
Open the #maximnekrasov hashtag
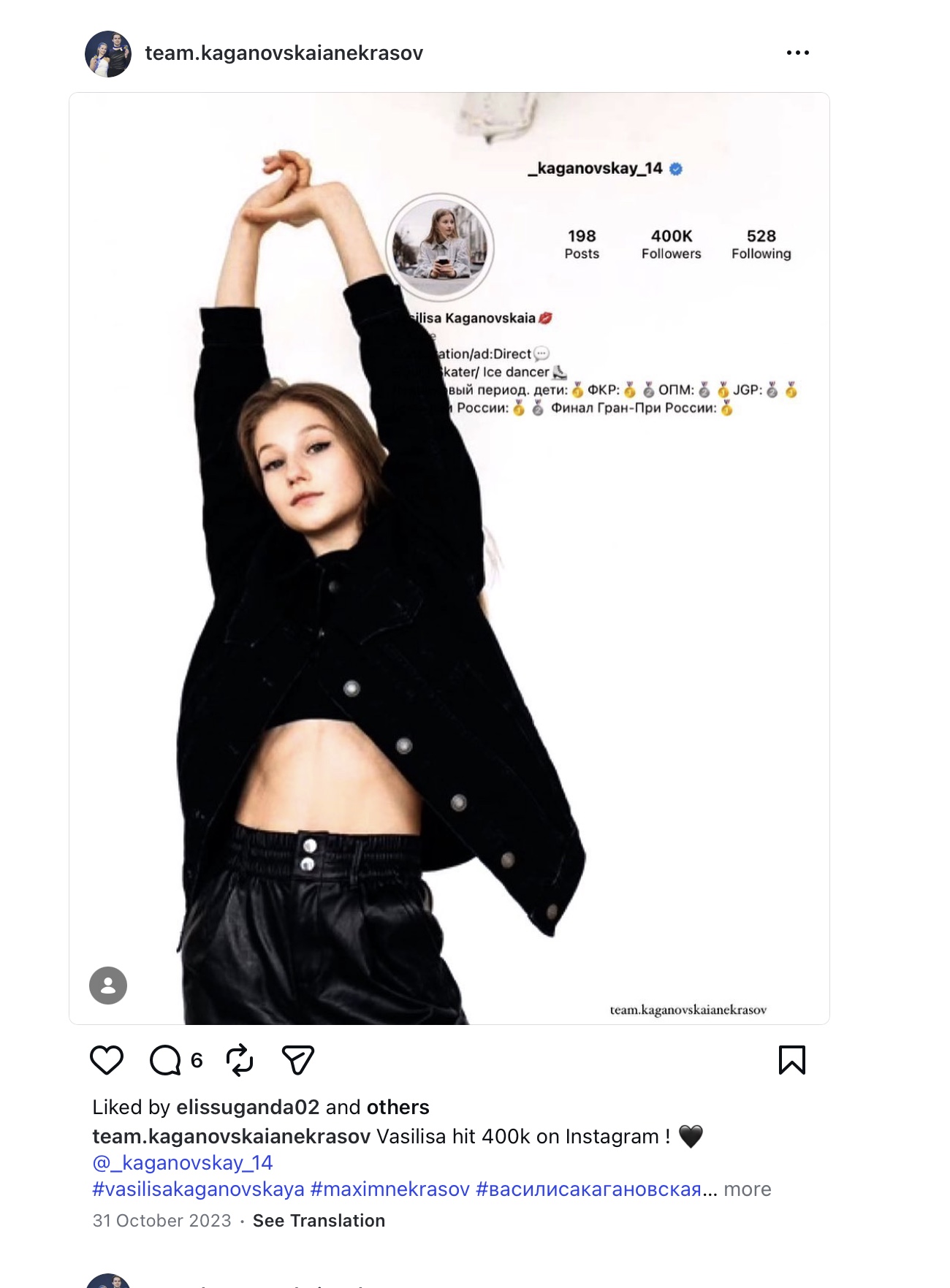389,1189
